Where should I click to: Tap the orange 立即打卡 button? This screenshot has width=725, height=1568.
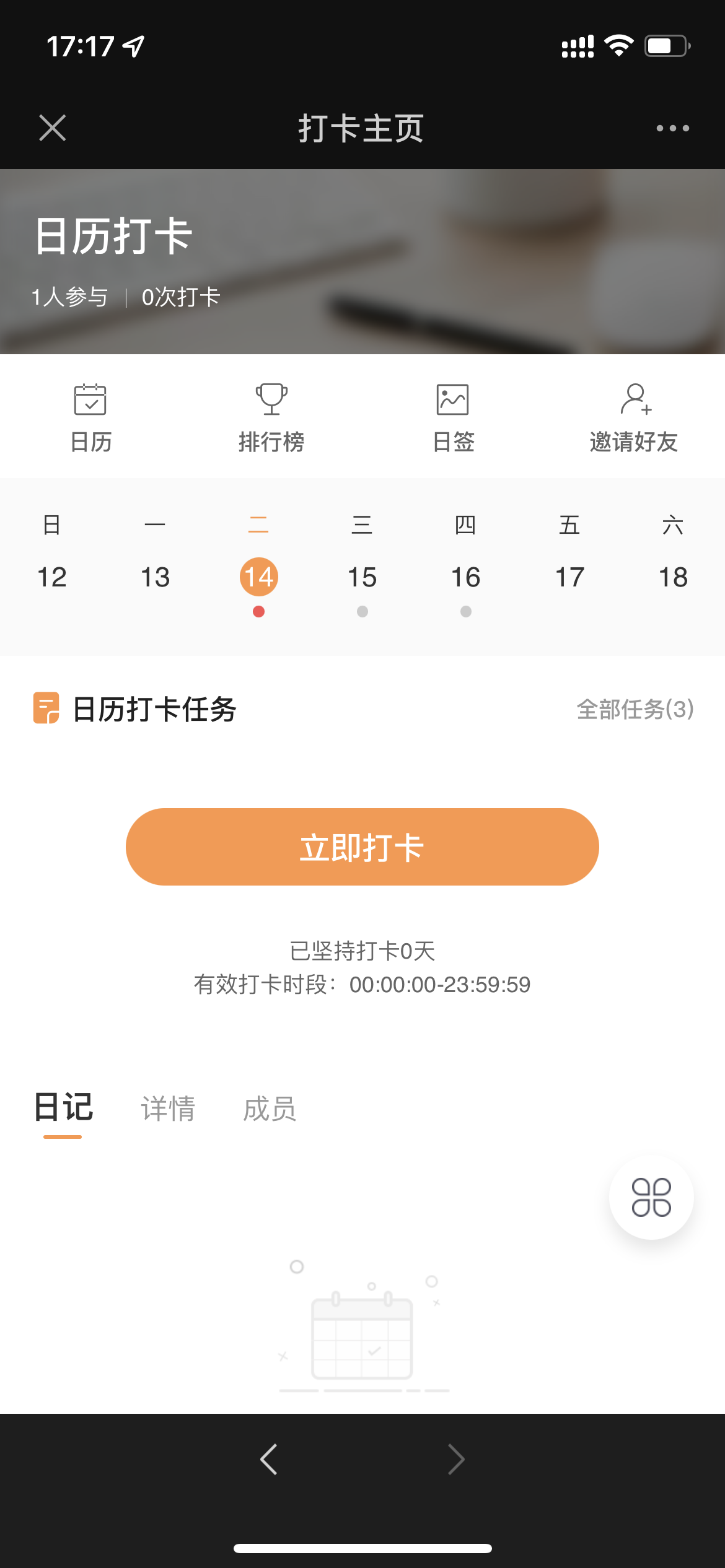(362, 847)
